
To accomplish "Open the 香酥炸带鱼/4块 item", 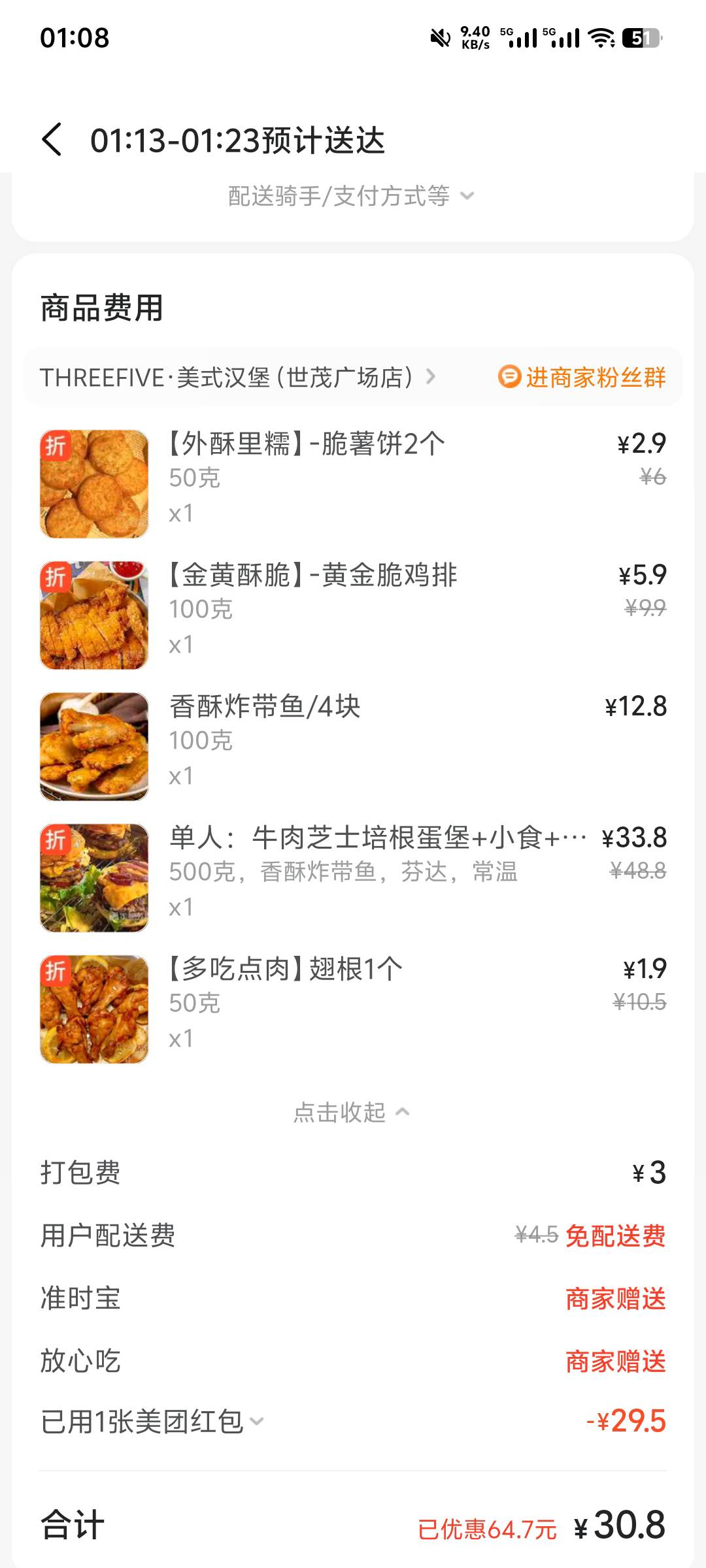I will pyautogui.click(x=265, y=707).
